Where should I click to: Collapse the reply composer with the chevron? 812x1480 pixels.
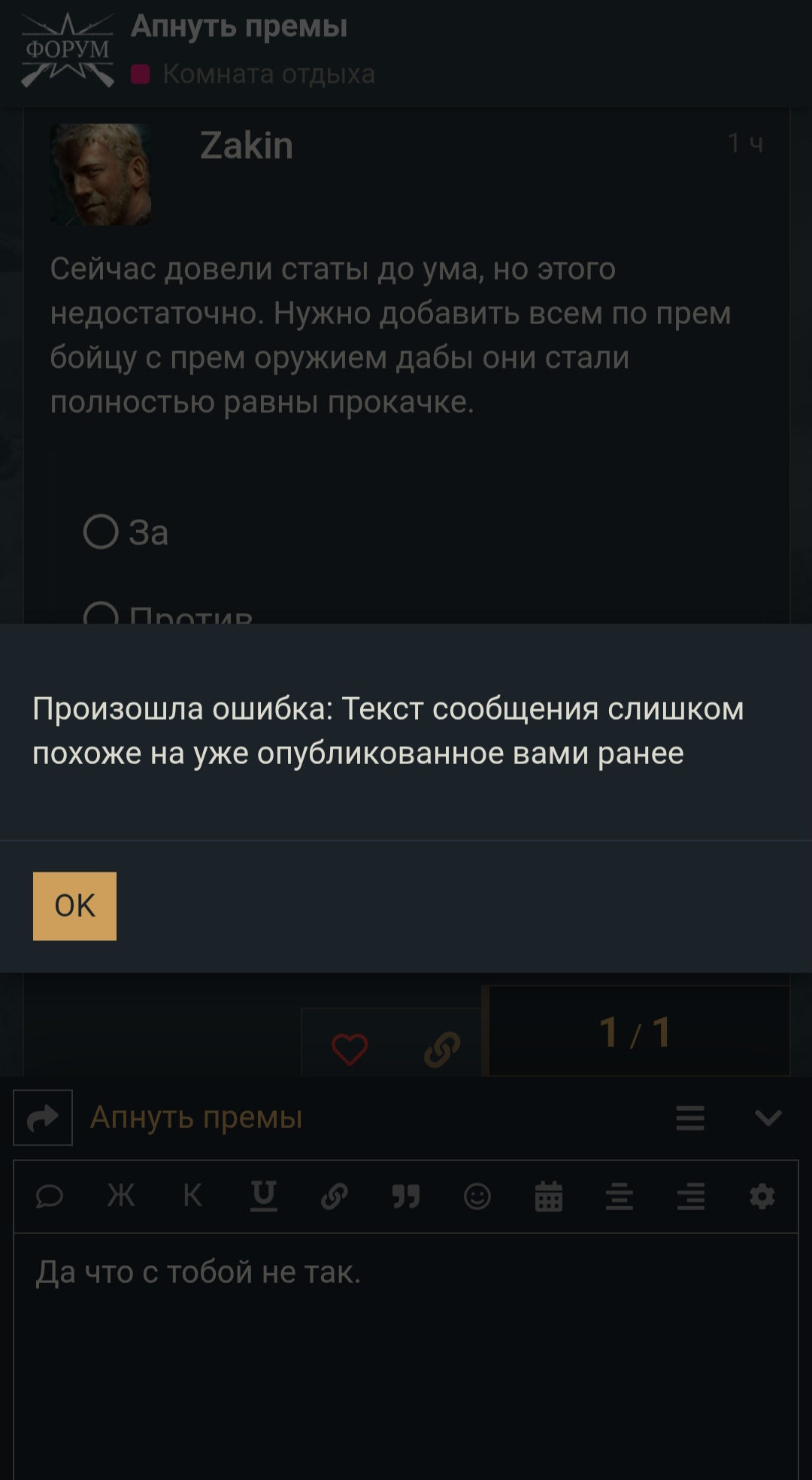pyautogui.click(x=768, y=1118)
